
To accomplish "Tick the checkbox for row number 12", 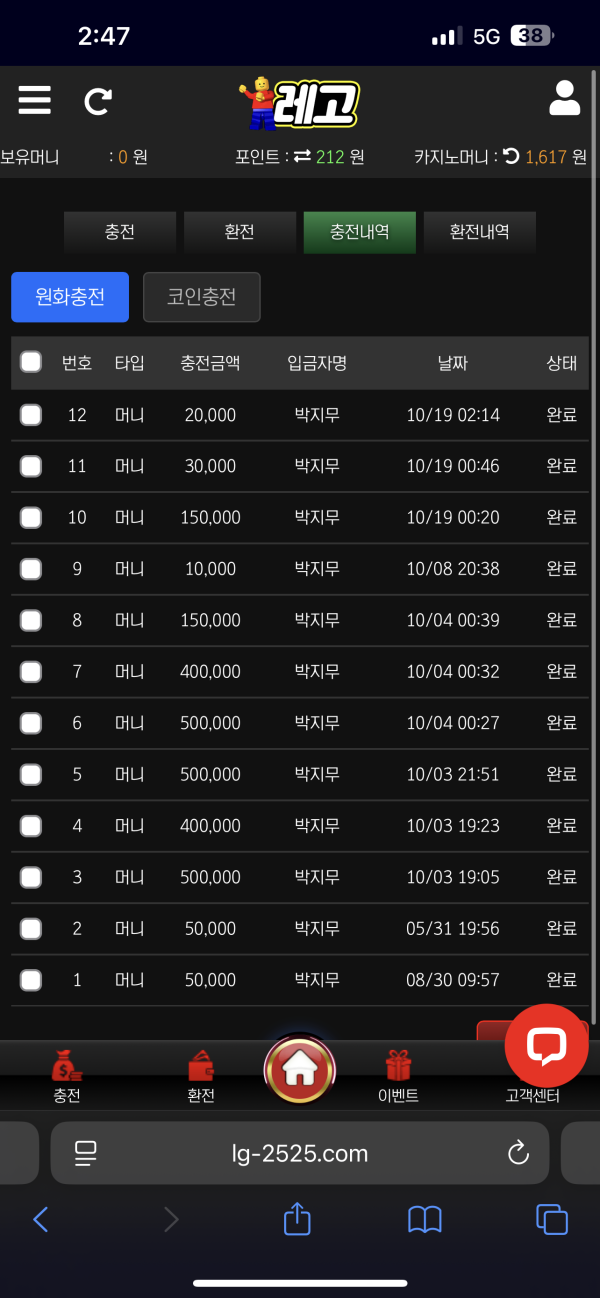I will click(31, 415).
